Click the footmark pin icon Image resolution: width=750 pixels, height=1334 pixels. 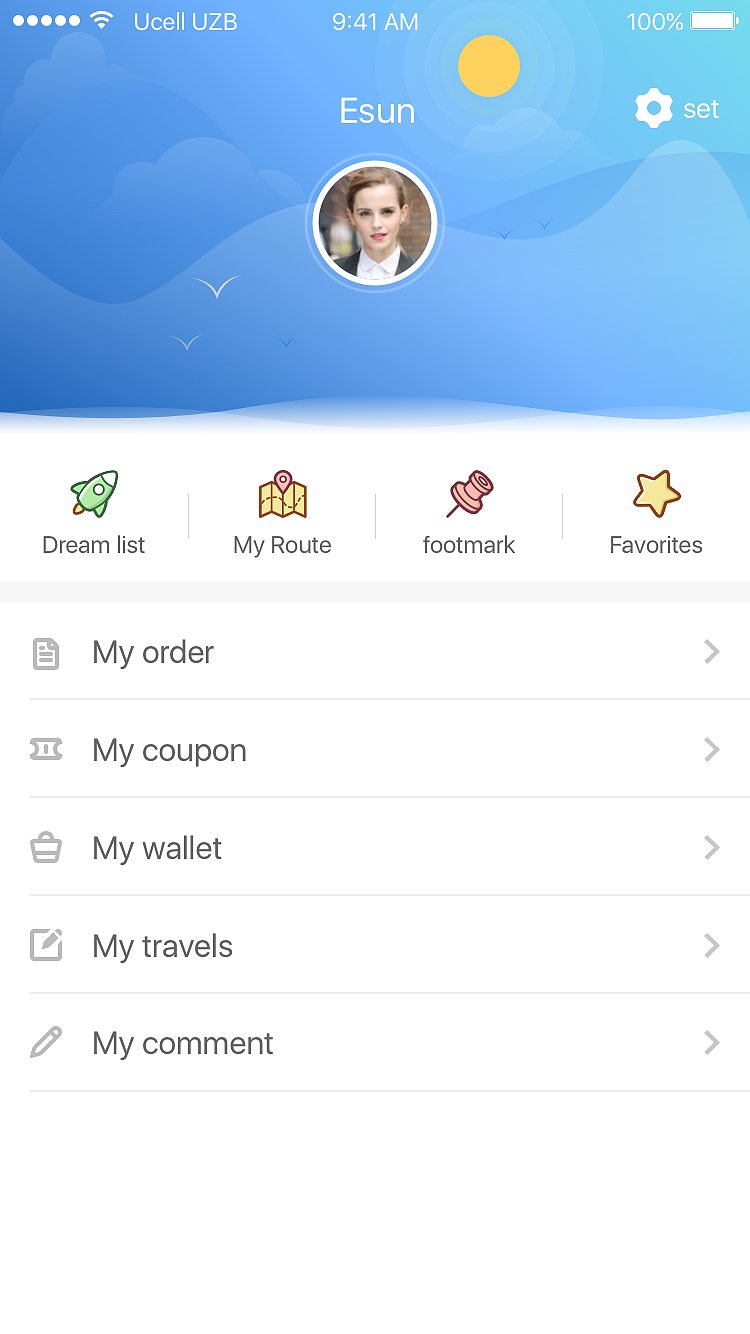pos(469,491)
